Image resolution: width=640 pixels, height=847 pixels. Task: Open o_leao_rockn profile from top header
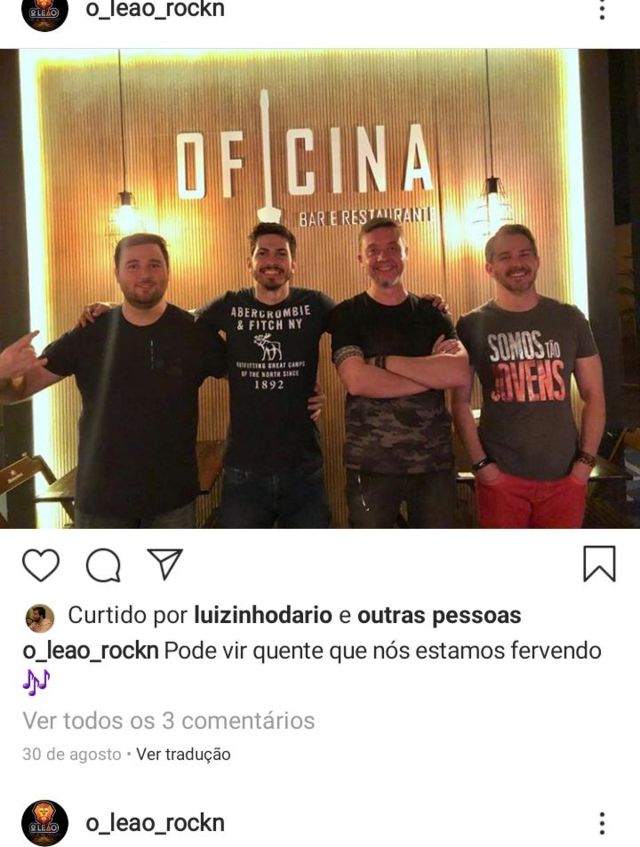click(x=155, y=9)
